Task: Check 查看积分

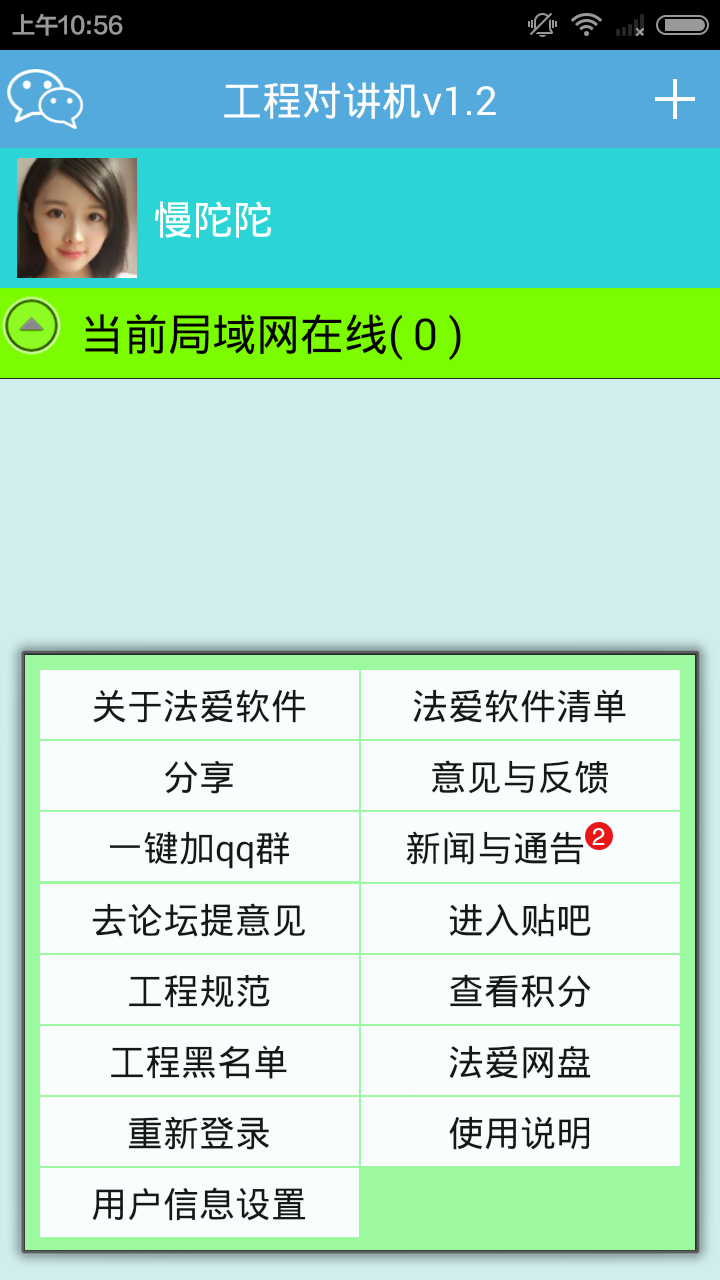Action: [x=520, y=991]
